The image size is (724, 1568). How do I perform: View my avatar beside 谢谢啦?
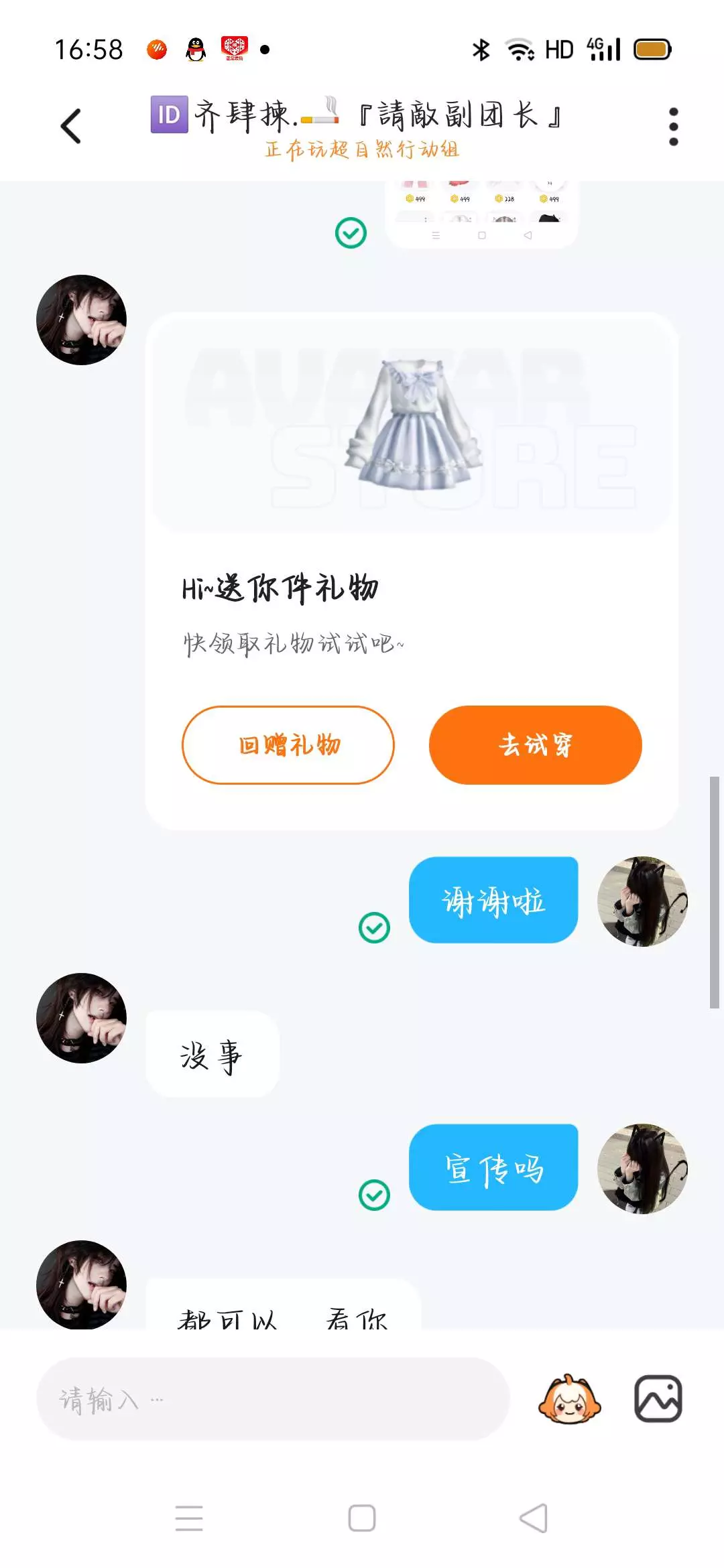coord(642,901)
